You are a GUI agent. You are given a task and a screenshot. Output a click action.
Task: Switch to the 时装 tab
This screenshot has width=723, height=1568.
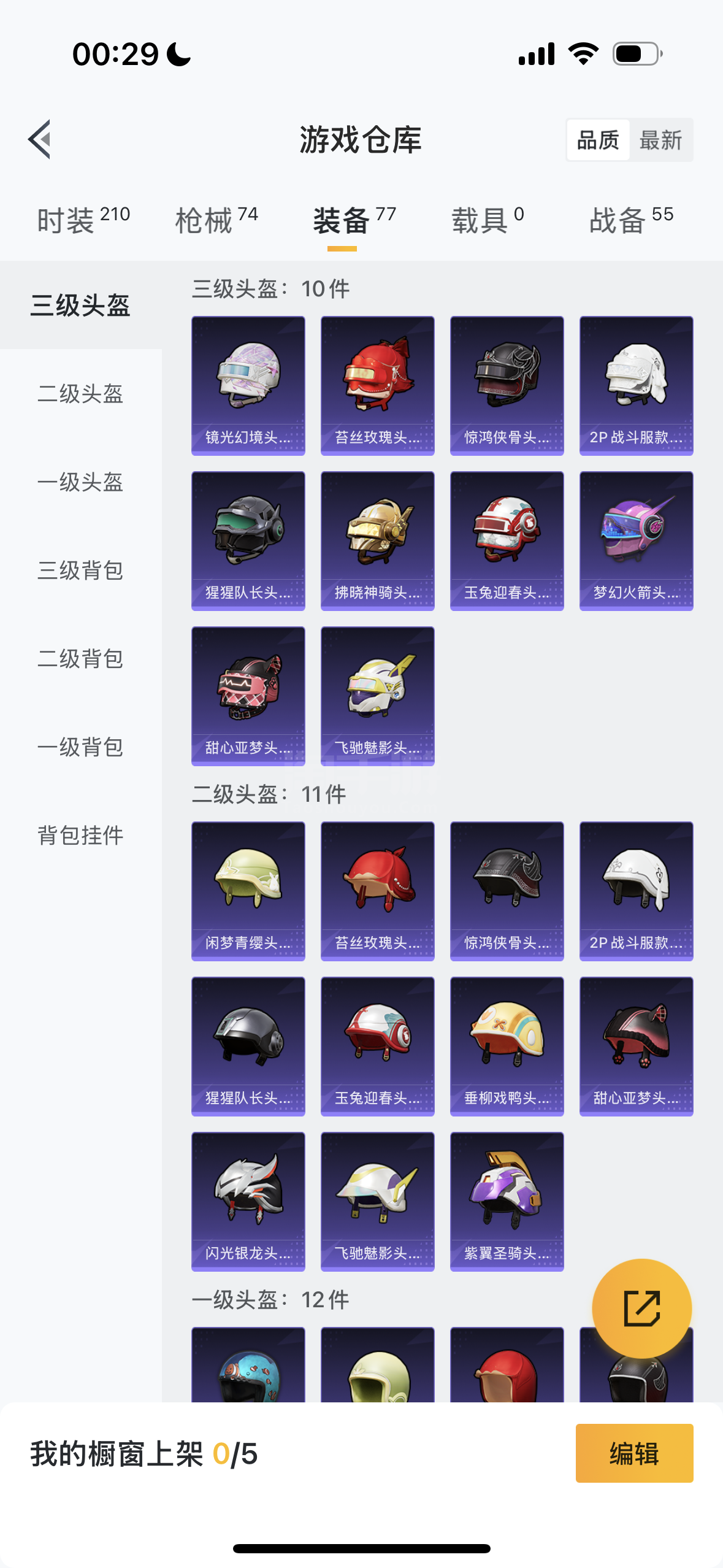83,220
